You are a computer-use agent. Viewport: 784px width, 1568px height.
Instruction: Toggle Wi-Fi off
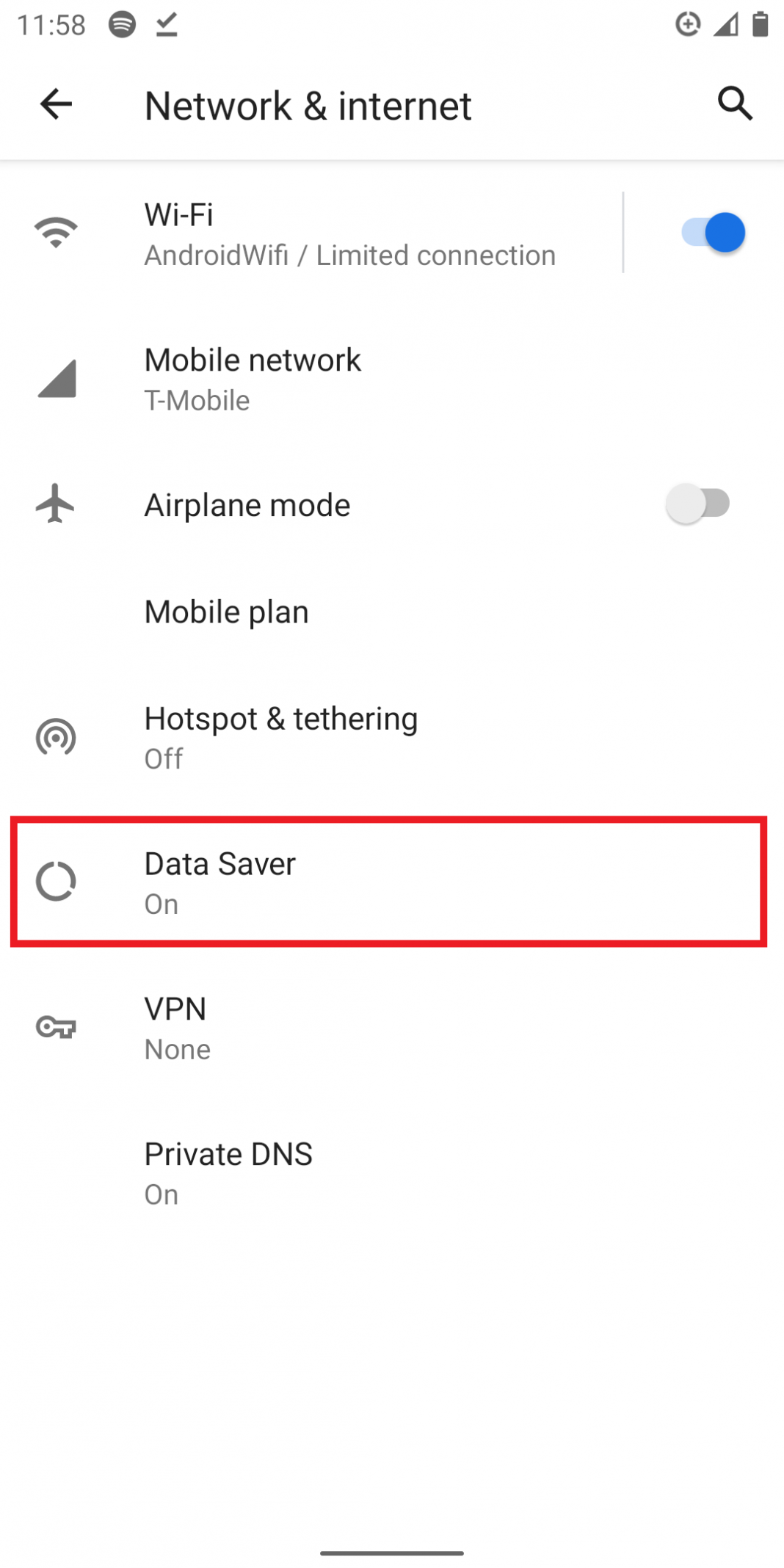pyautogui.click(x=709, y=232)
